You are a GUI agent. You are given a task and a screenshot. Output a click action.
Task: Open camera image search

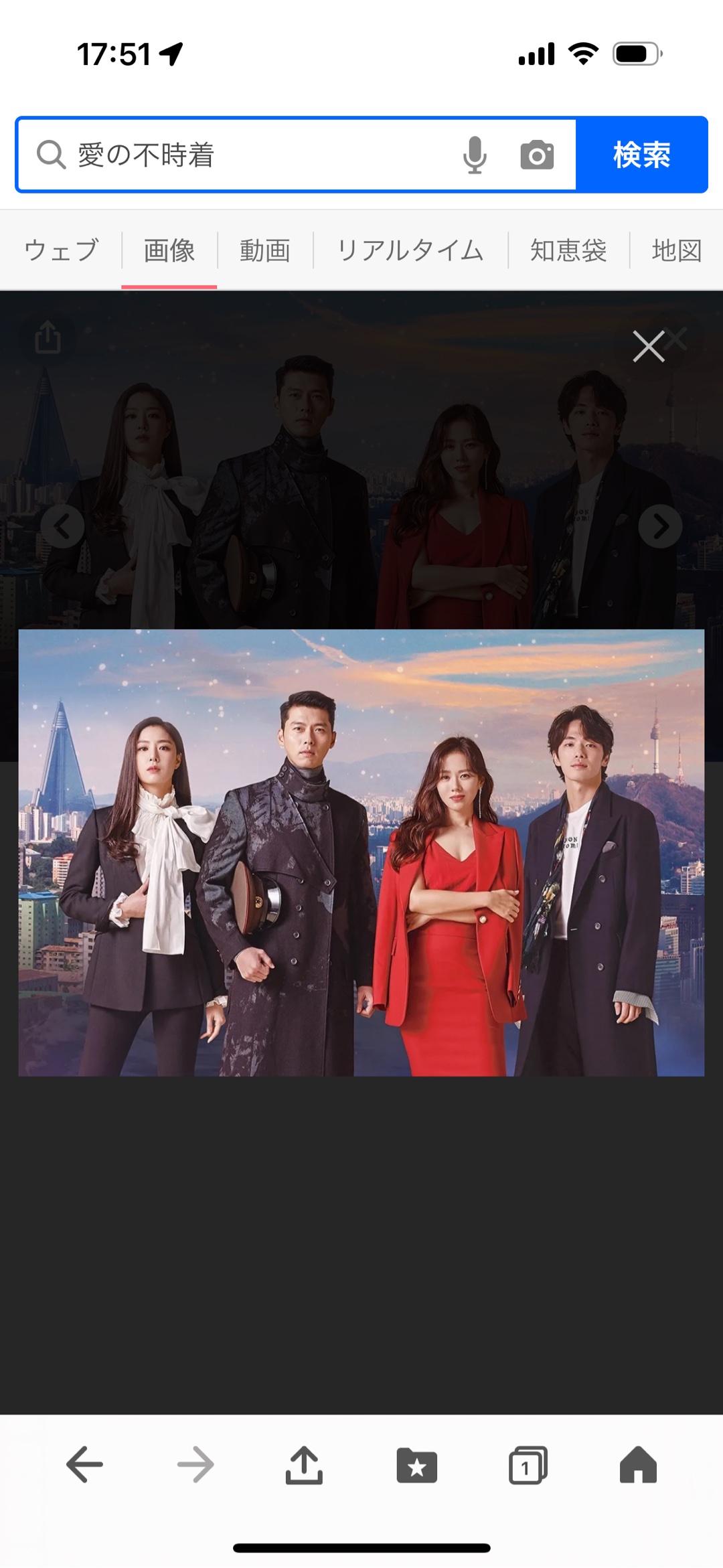pos(537,155)
